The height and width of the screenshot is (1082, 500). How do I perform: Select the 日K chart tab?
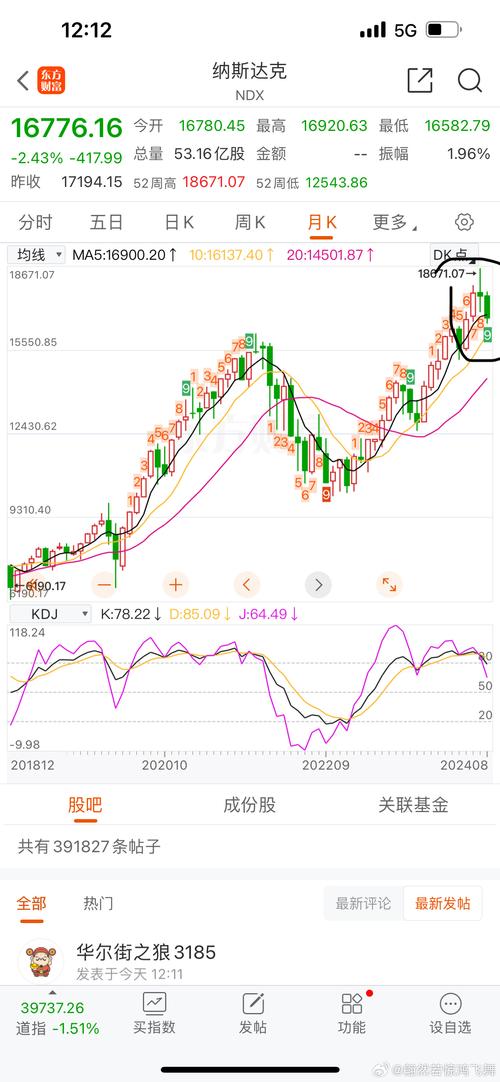179,222
